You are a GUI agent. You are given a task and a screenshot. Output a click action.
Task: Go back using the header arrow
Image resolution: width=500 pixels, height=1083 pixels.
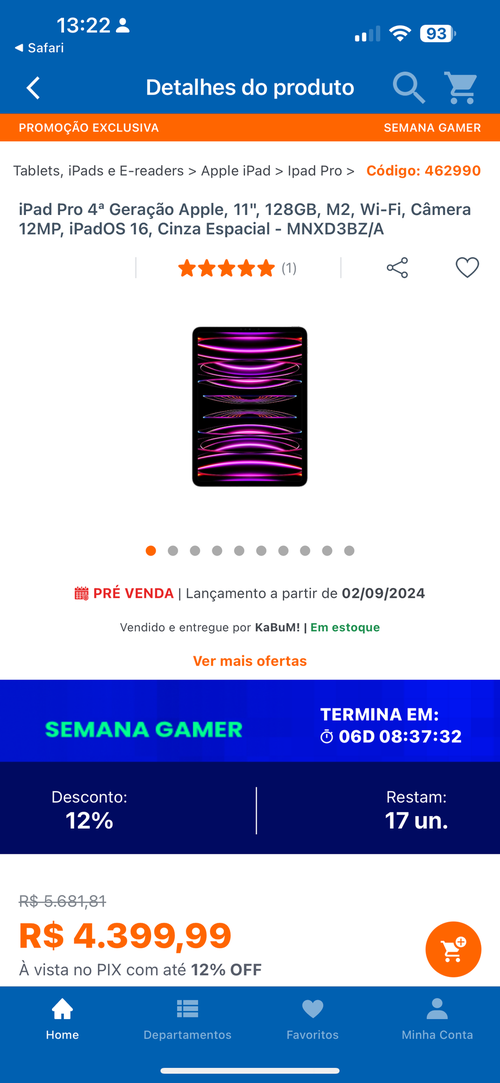pyautogui.click(x=33, y=88)
